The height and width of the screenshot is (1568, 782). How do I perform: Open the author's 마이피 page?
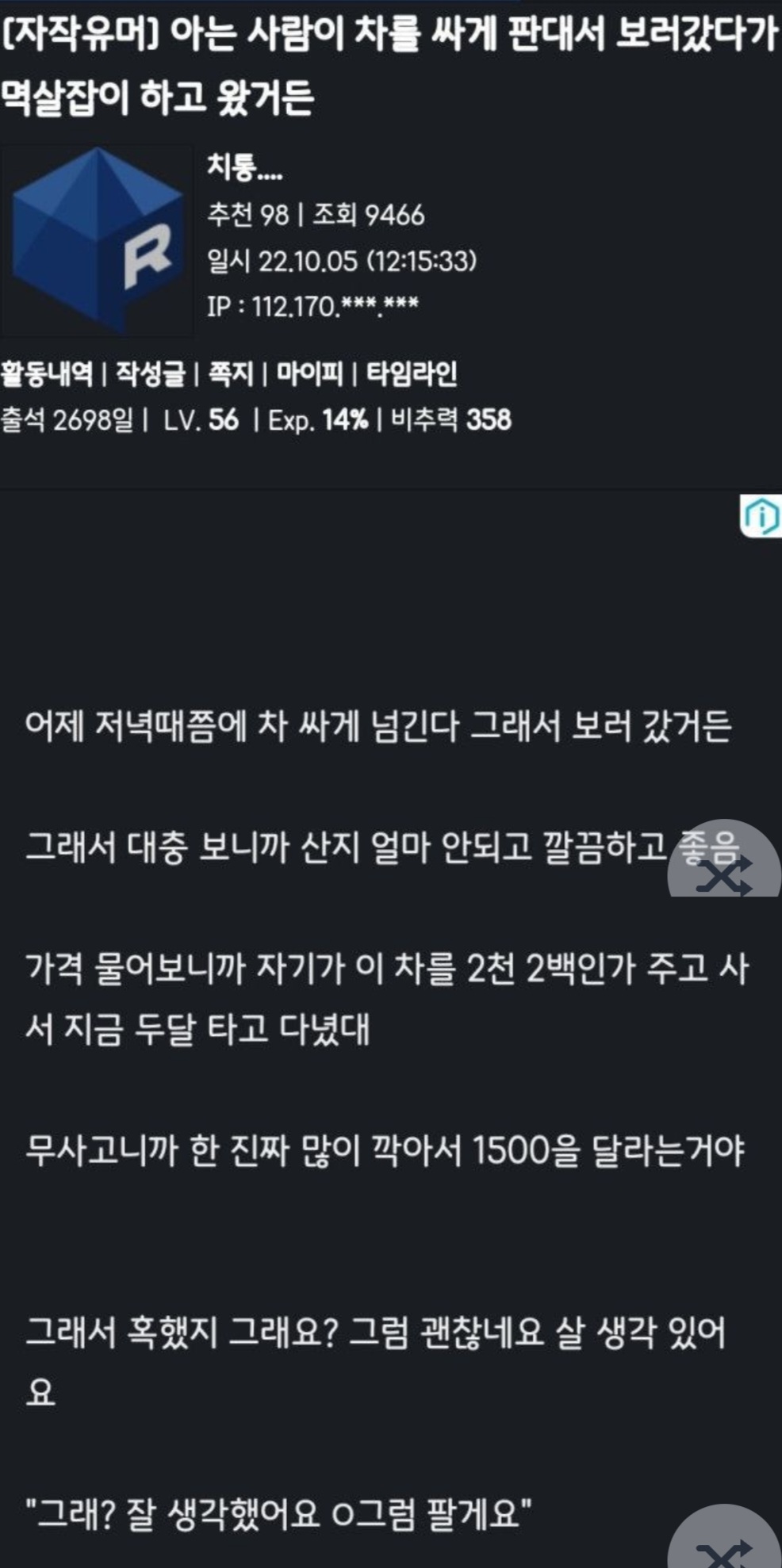[x=309, y=373]
